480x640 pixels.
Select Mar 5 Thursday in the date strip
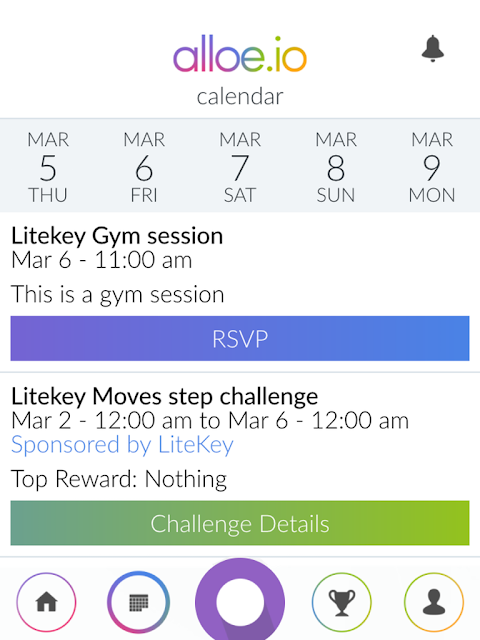click(48, 167)
